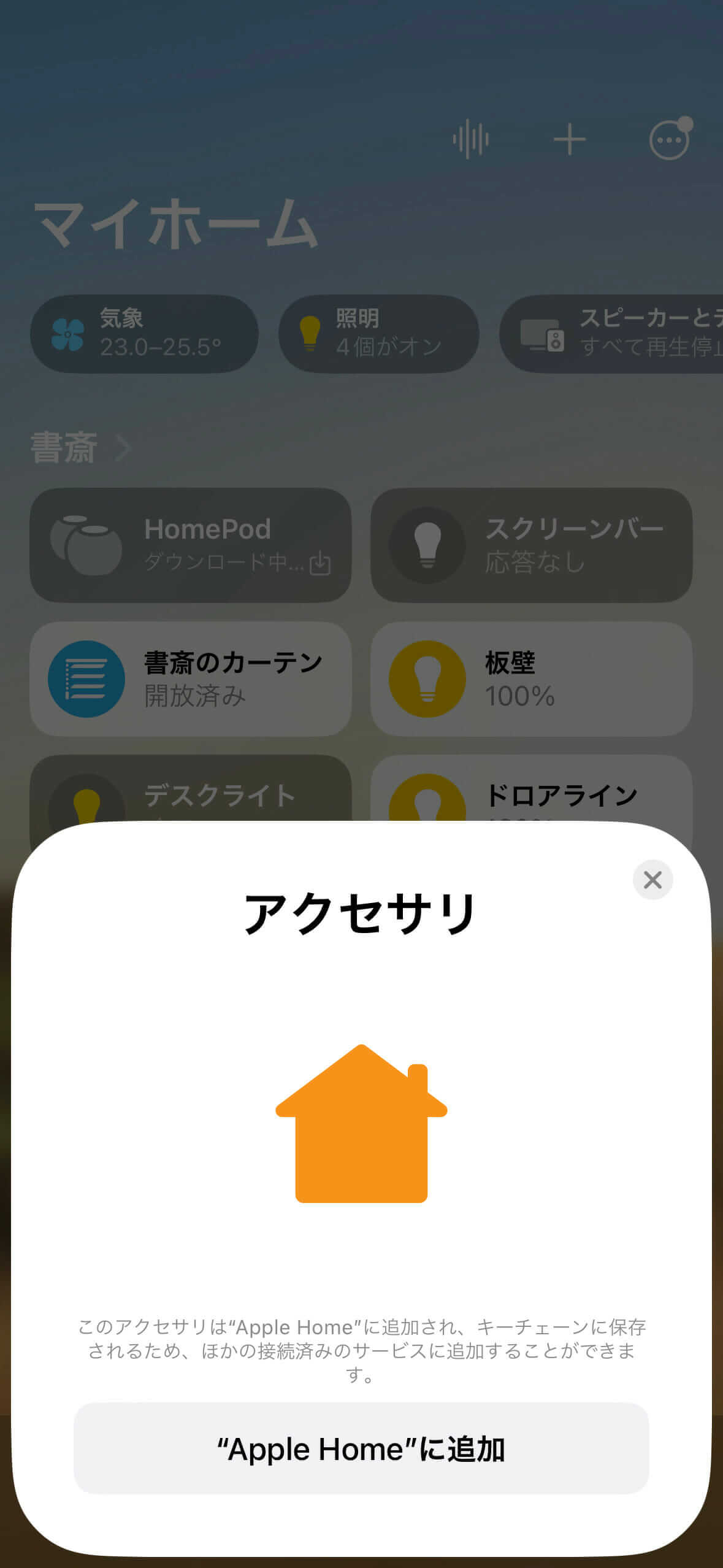This screenshot has height=1568, width=723.
Task: Open the more options menu at top right
Action: pyautogui.click(x=668, y=139)
